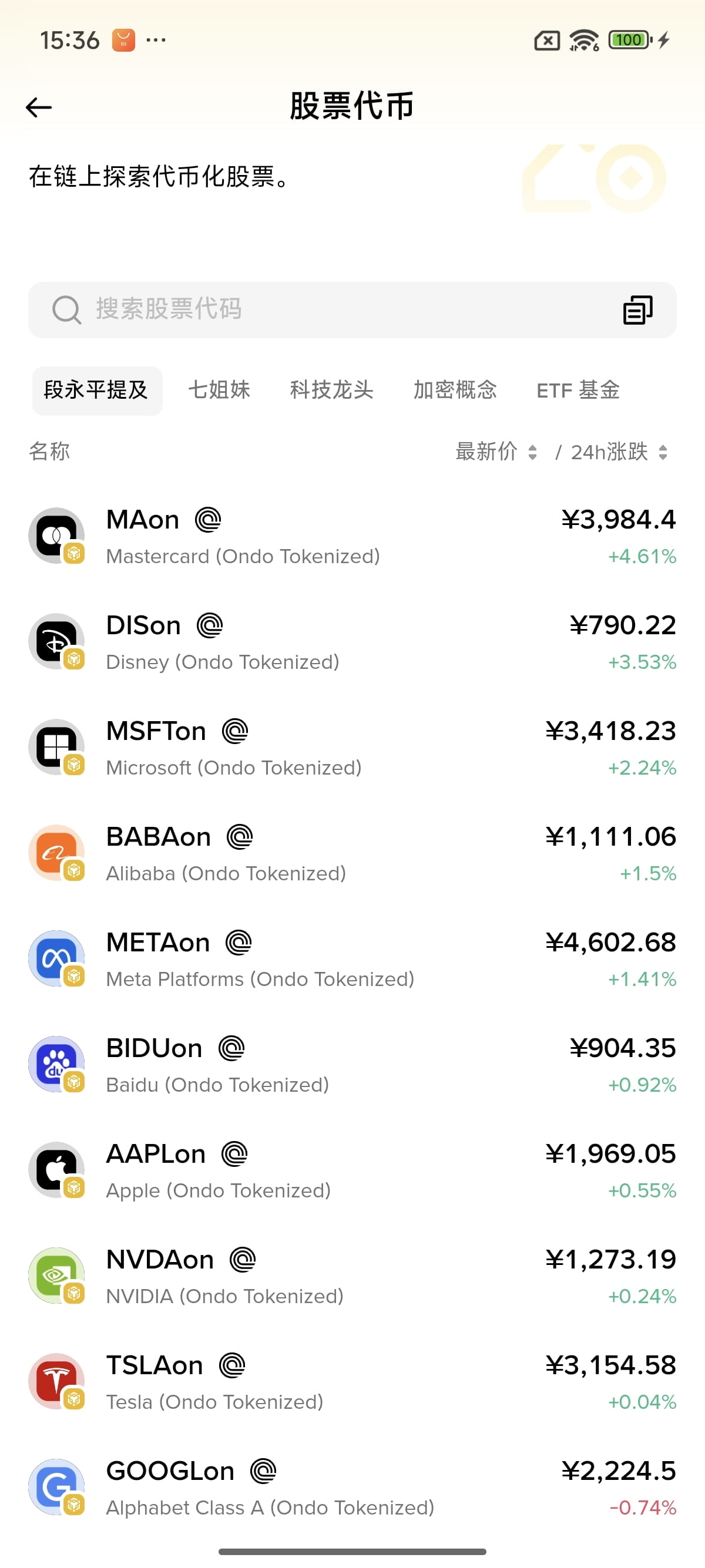The height and width of the screenshot is (1568, 705).
Task: Tap the 搜索股票代码 search field
Action: coord(304,309)
